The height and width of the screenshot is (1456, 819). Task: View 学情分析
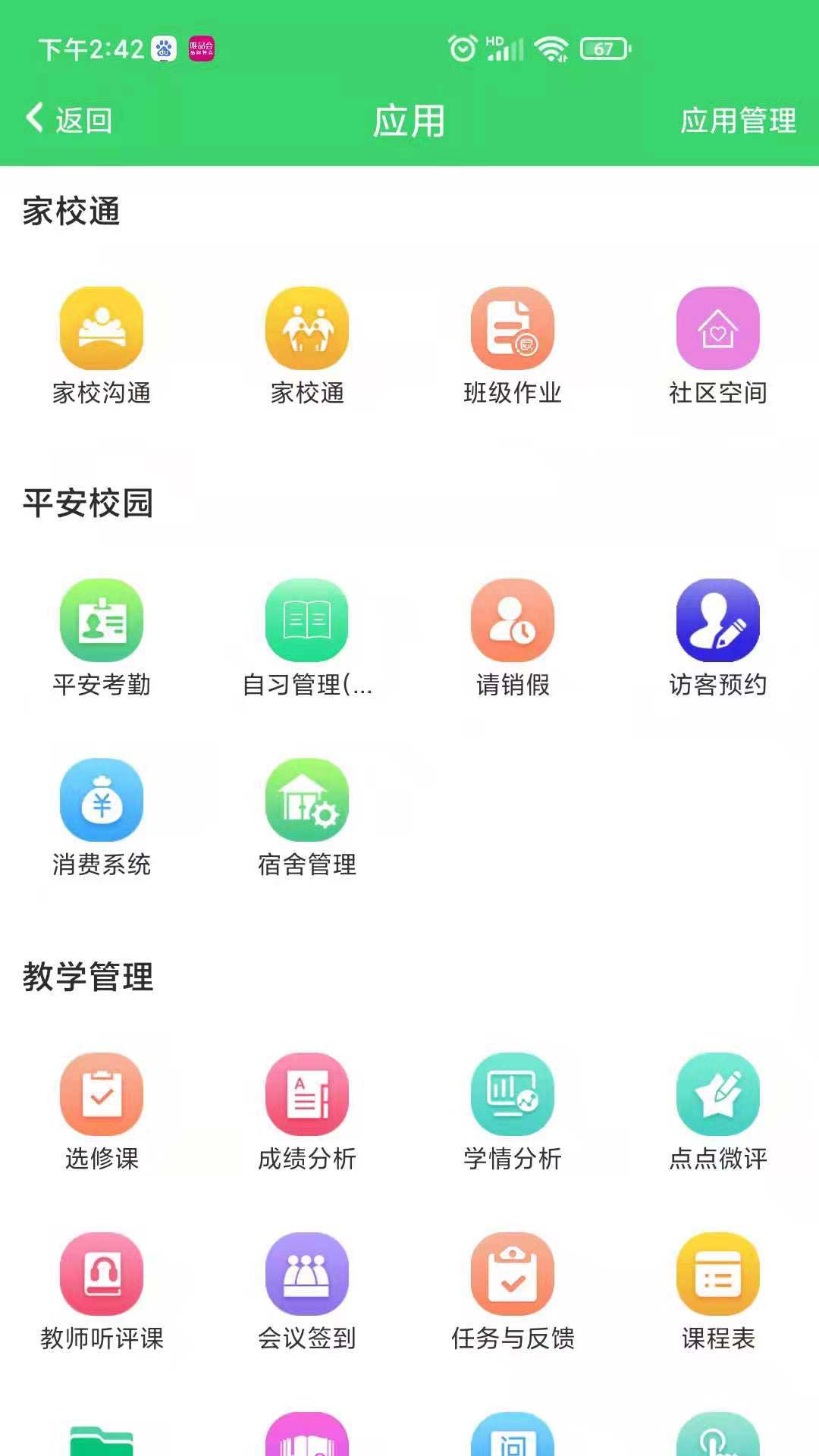[513, 1094]
